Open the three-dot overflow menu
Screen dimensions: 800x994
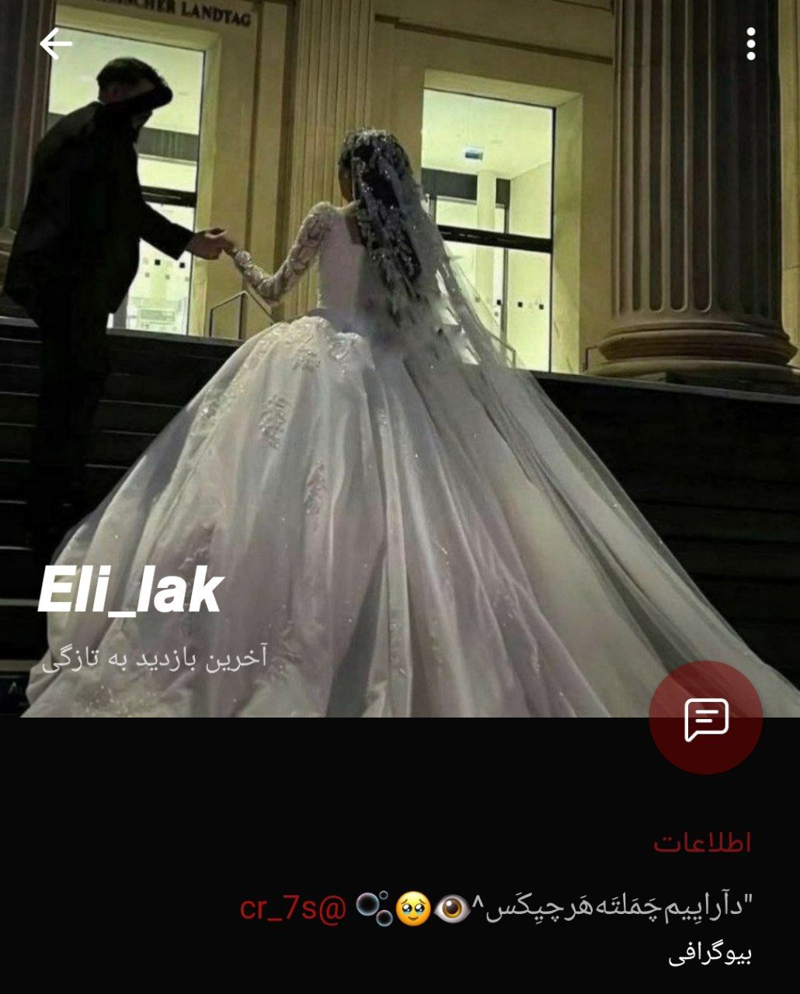(x=750, y=44)
